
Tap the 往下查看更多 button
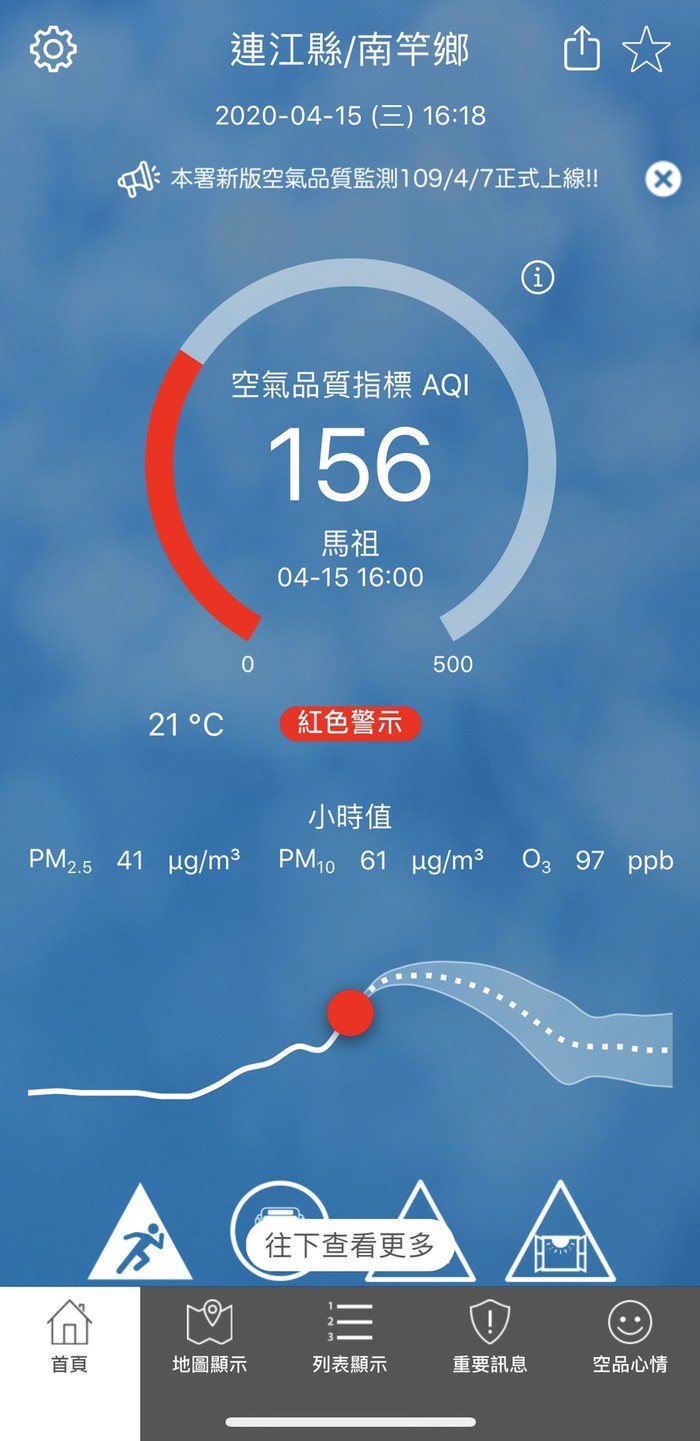coord(350,1245)
